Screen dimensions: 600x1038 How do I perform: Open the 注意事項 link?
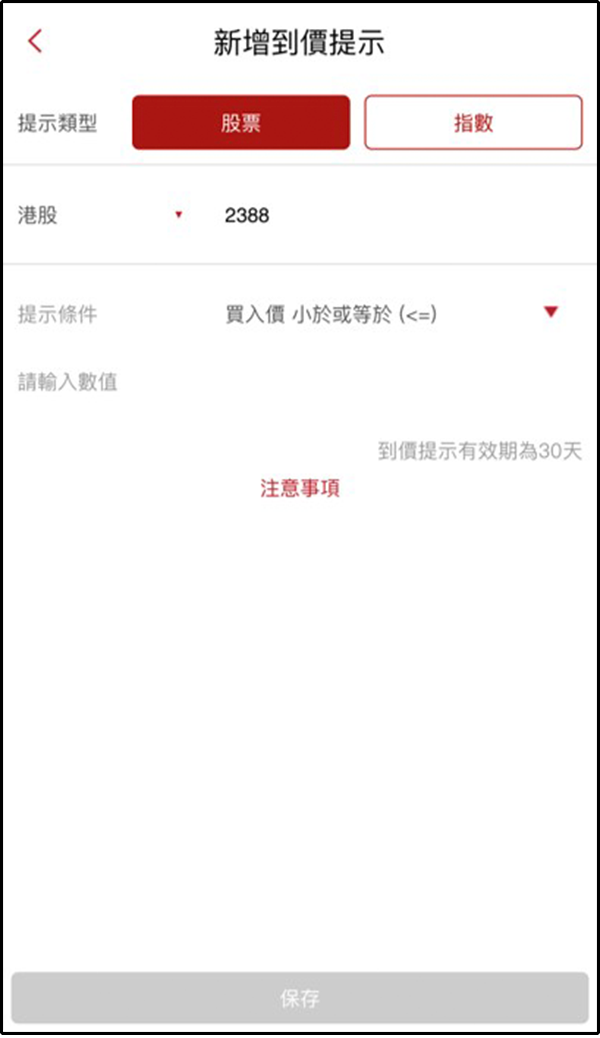[x=299, y=489]
